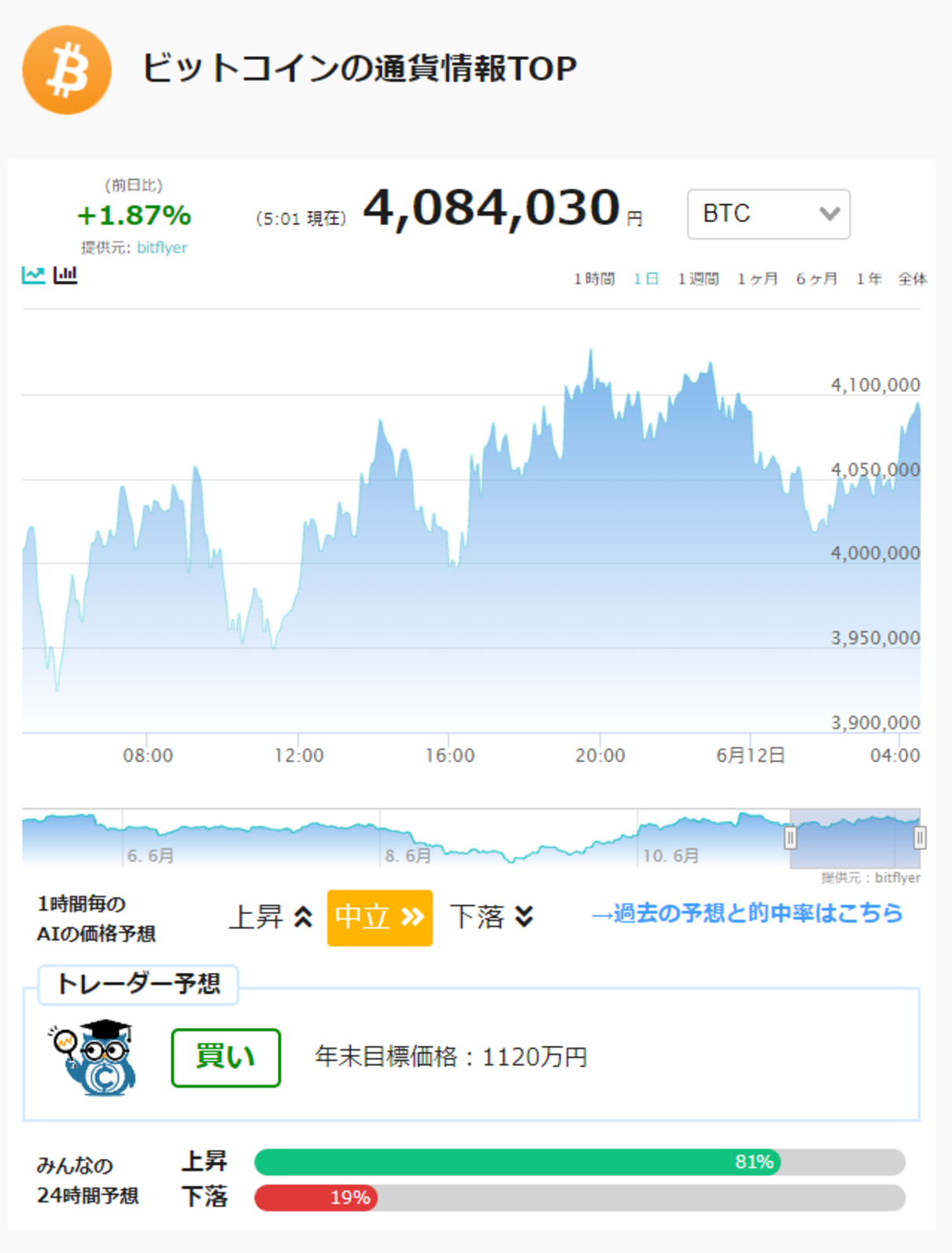Switch to the candlestick chart icon
The height and width of the screenshot is (1253, 952).
65,275
